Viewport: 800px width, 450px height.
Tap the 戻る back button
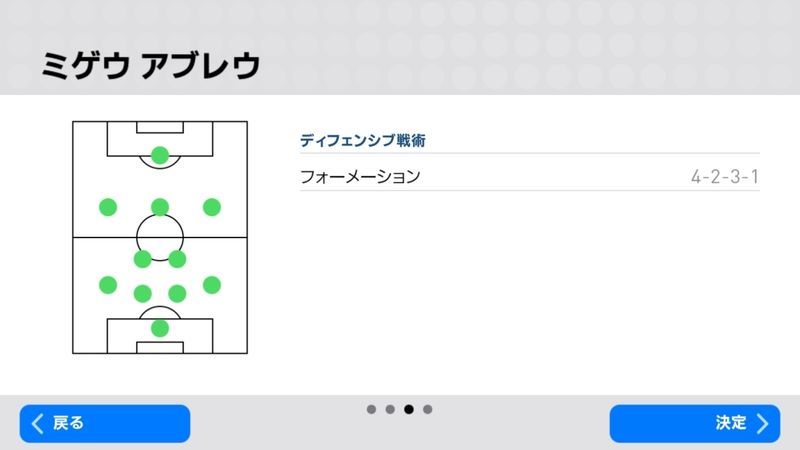[104, 423]
